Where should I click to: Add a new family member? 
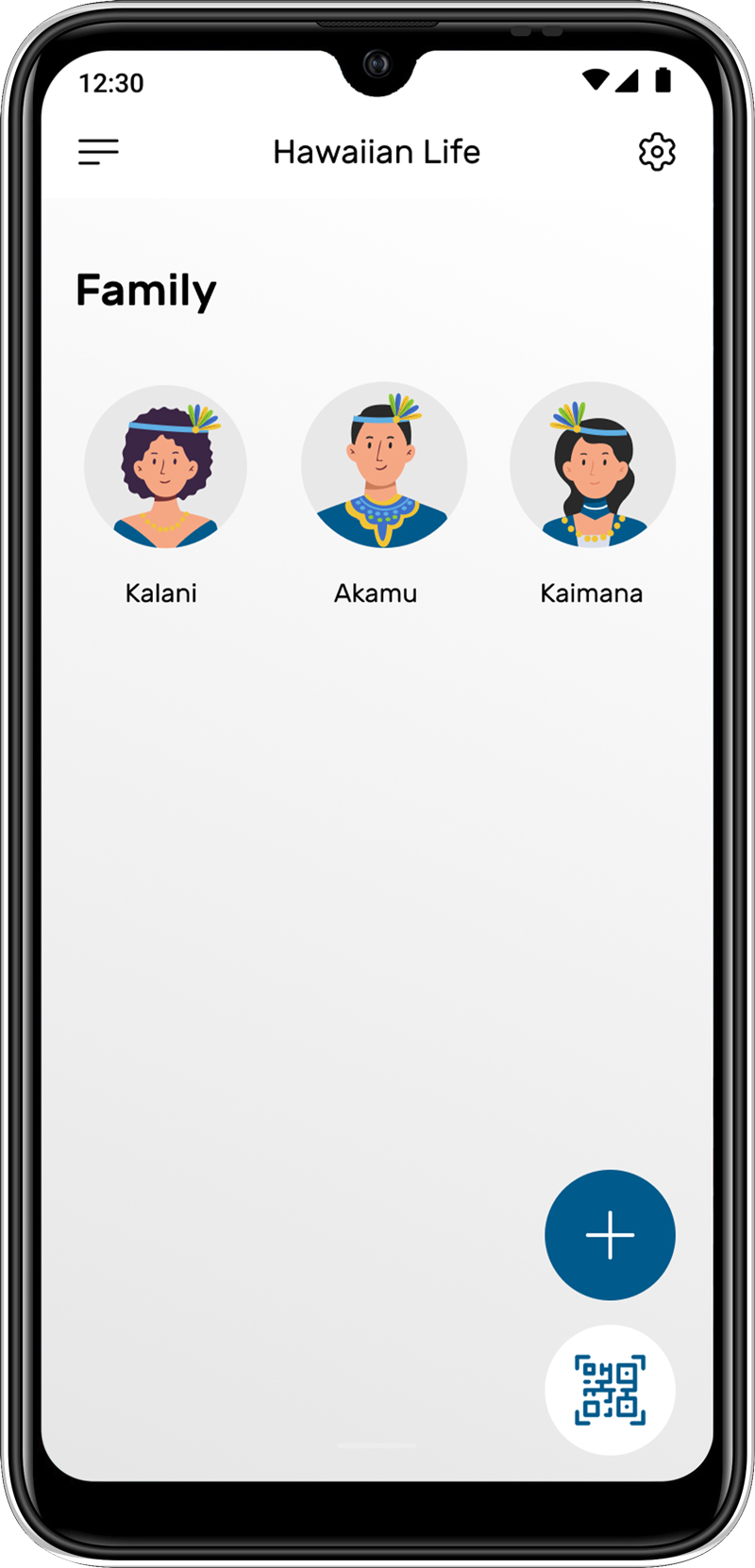click(x=610, y=1235)
